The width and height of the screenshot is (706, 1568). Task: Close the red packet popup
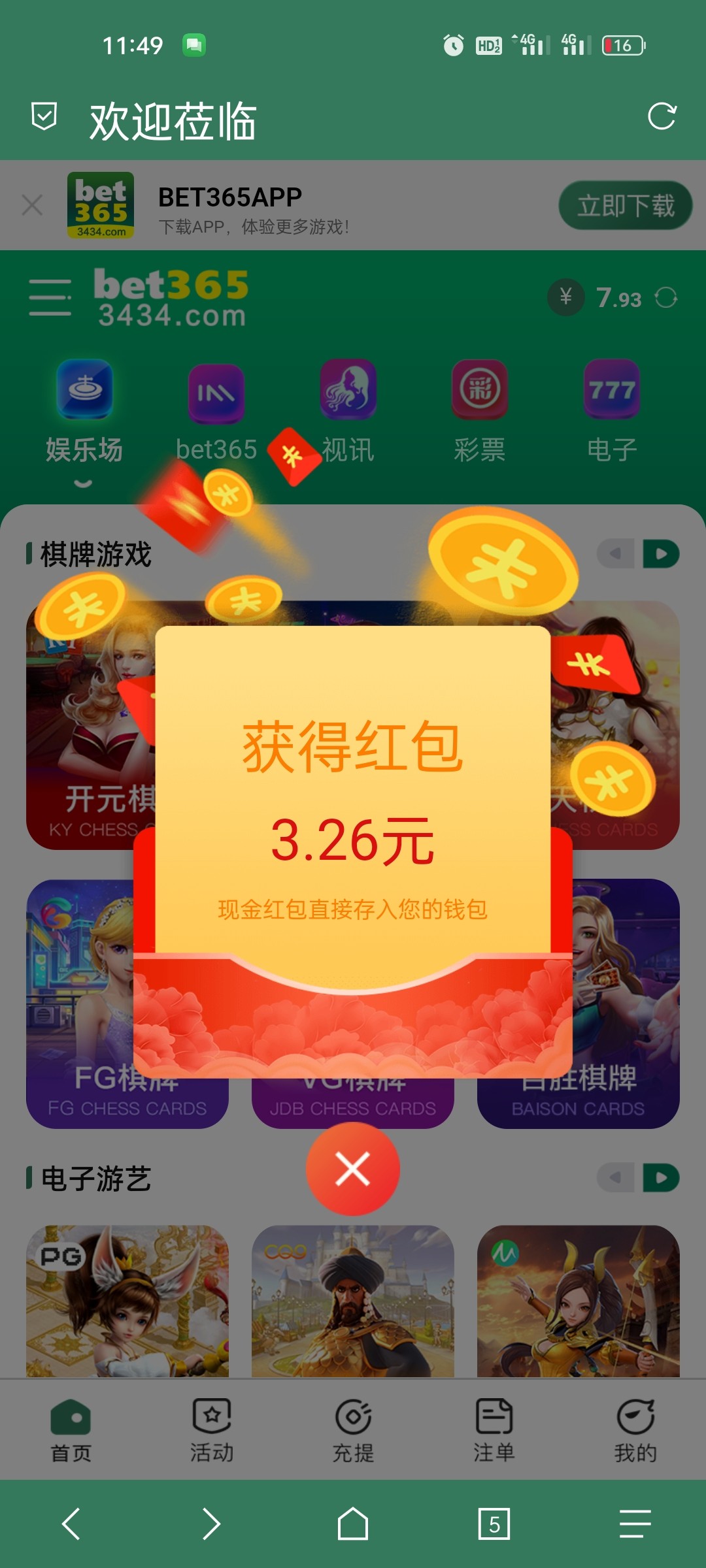tap(352, 1169)
